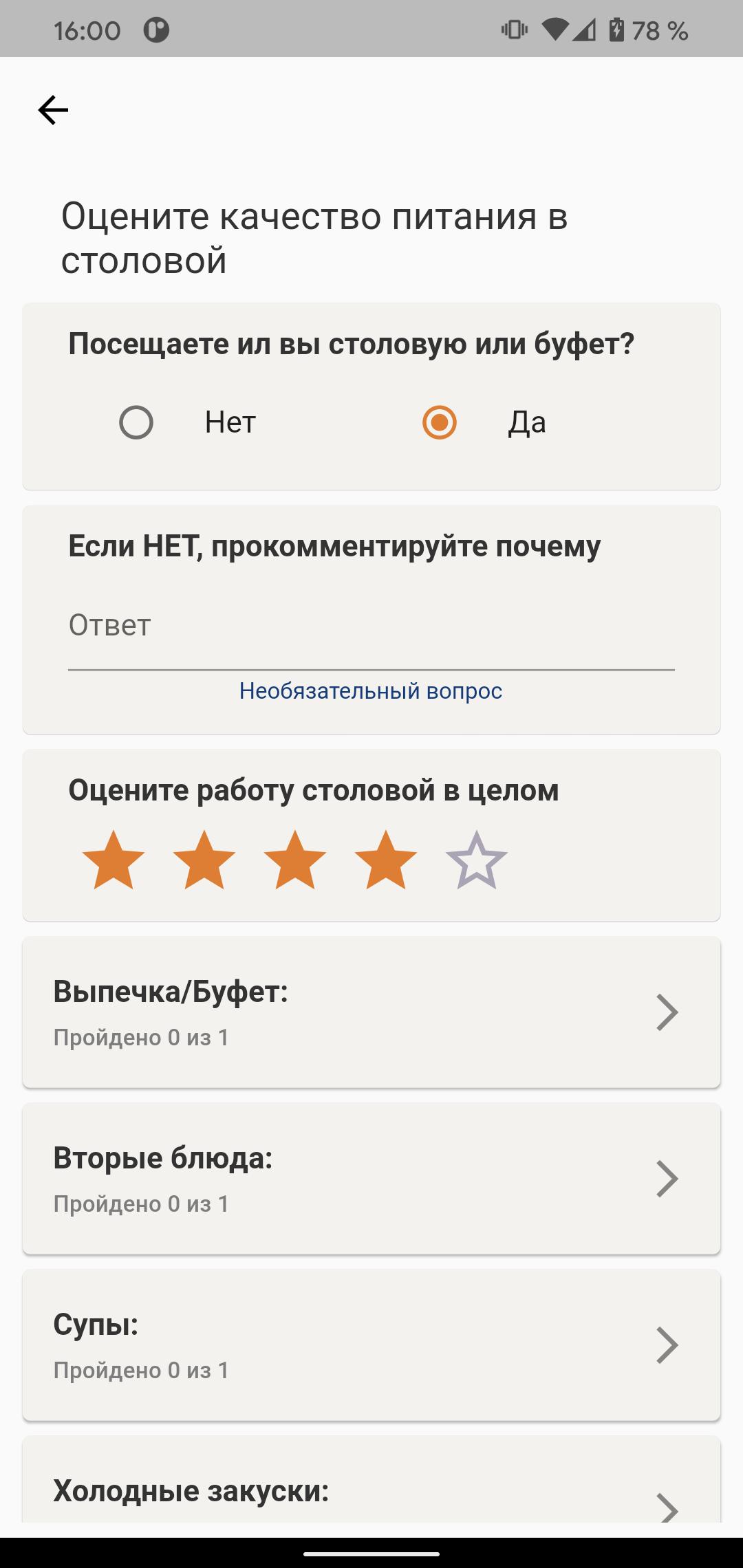The image size is (743, 1568).
Task: Rate the canteen four stars
Action: pyautogui.click(x=386, y=860)
